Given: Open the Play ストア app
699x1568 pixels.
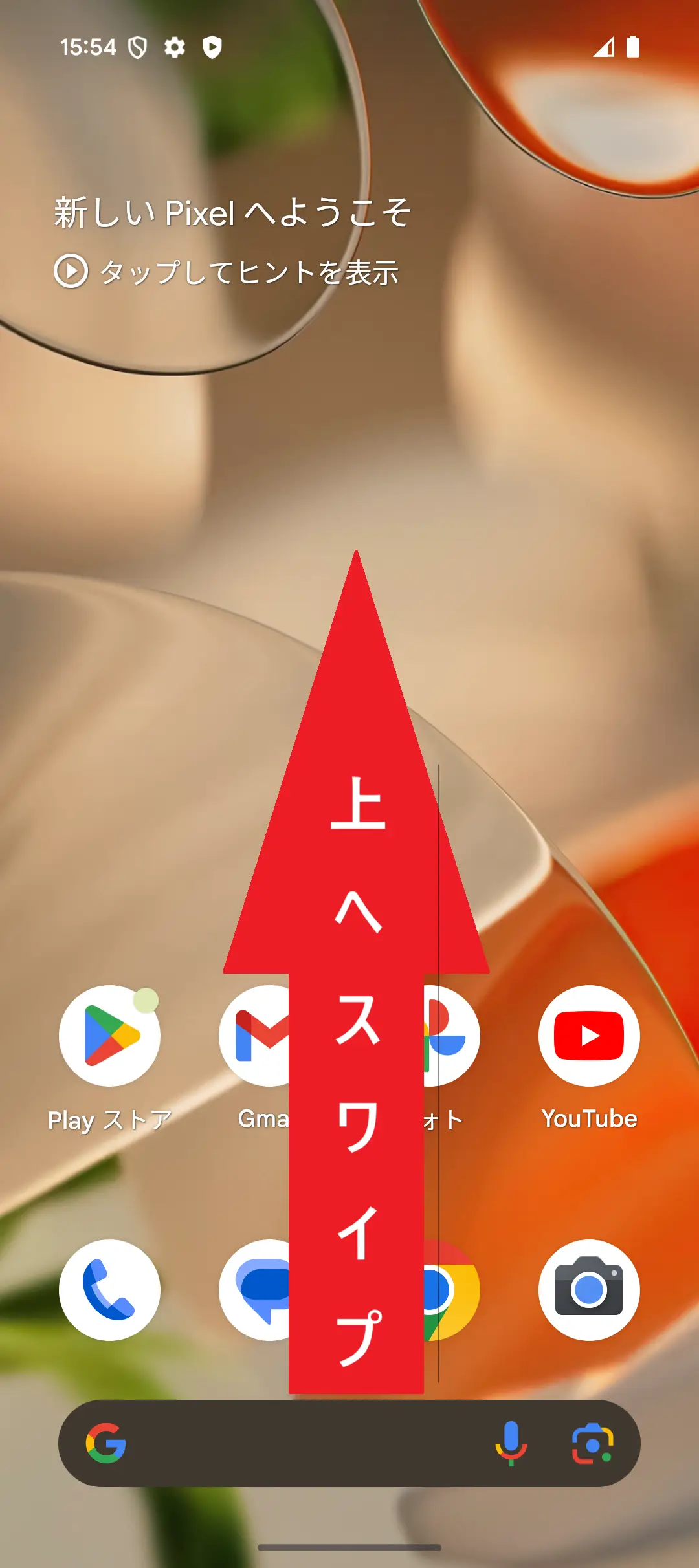Looking at the screenshot, I should tap(109, 1035).
